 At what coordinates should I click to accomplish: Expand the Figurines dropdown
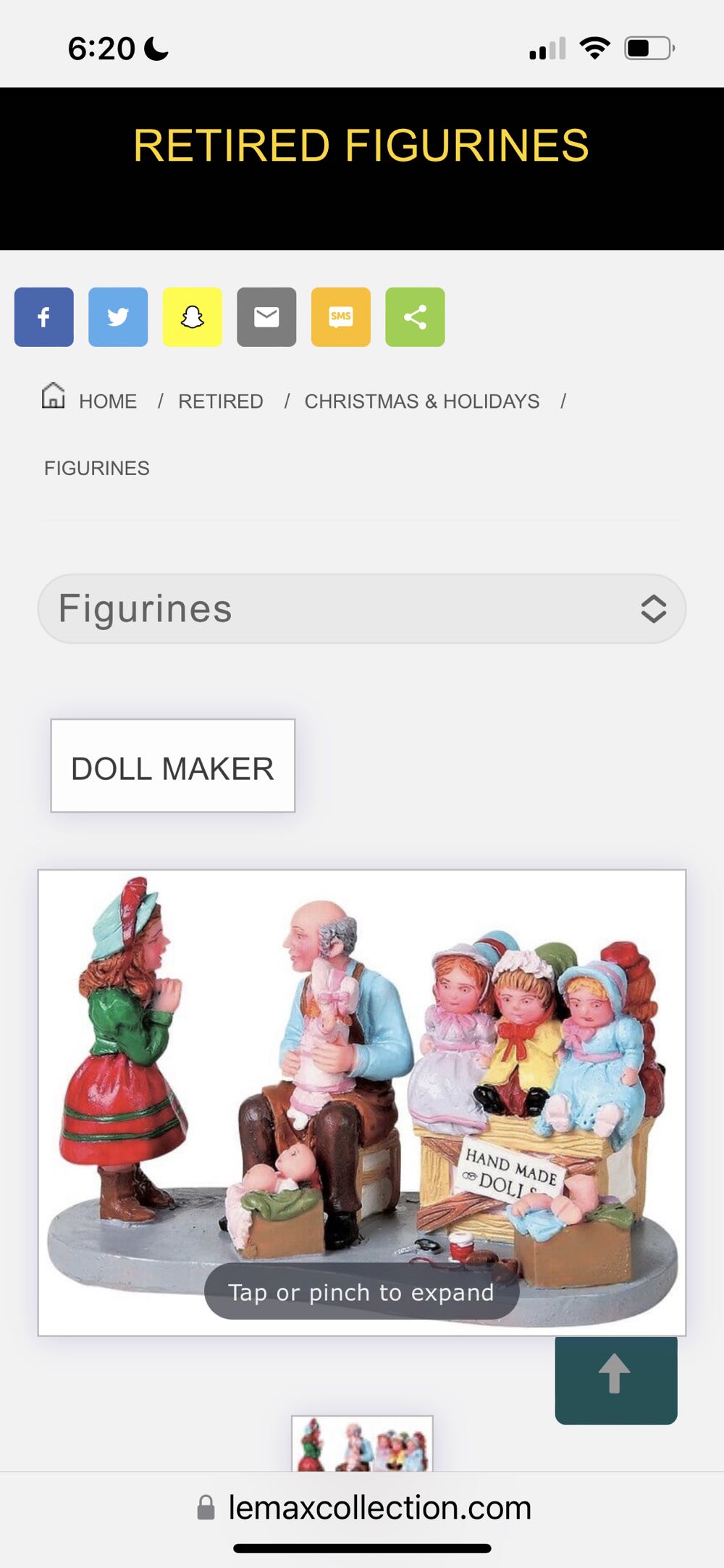(362, 609)
